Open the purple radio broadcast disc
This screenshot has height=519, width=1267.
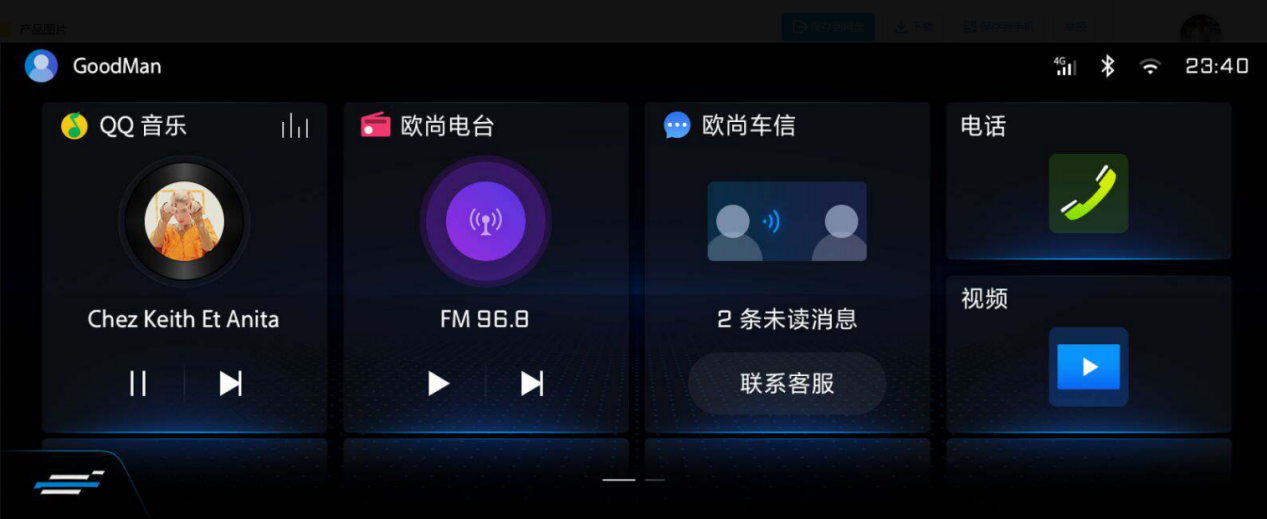click(485, 221)
